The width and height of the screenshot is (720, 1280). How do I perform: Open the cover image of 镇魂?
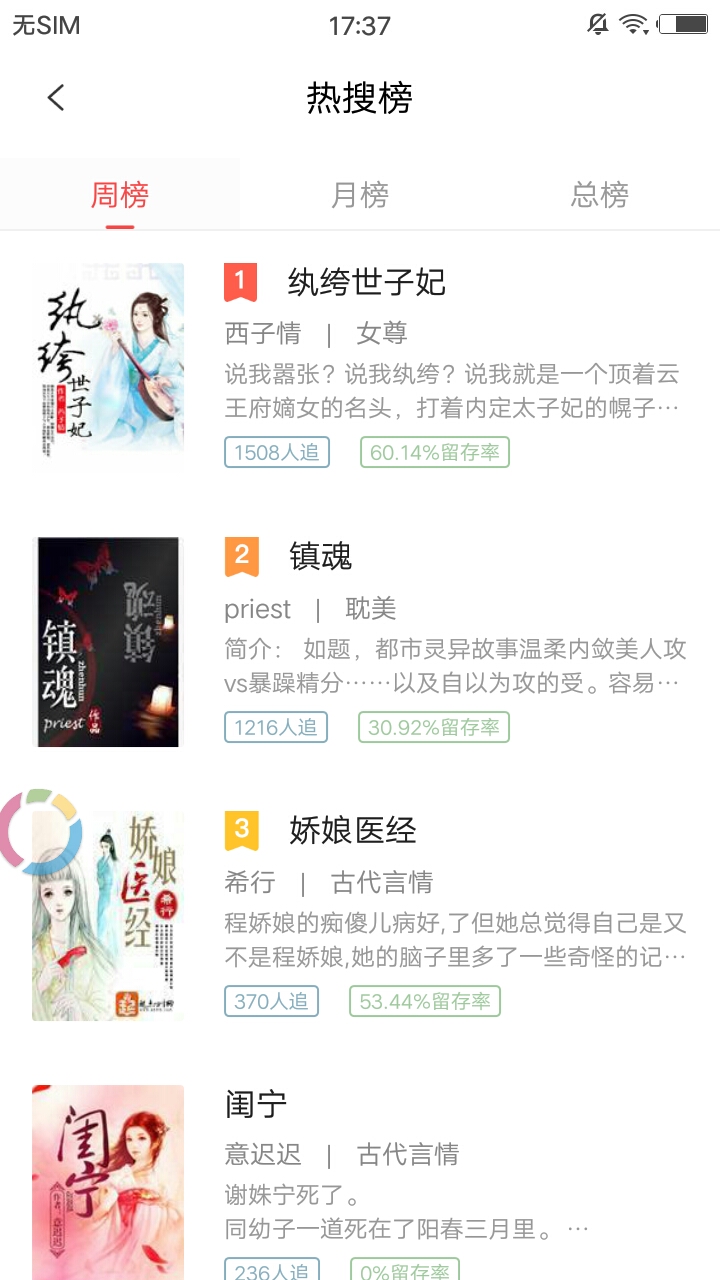pos(107,641)
